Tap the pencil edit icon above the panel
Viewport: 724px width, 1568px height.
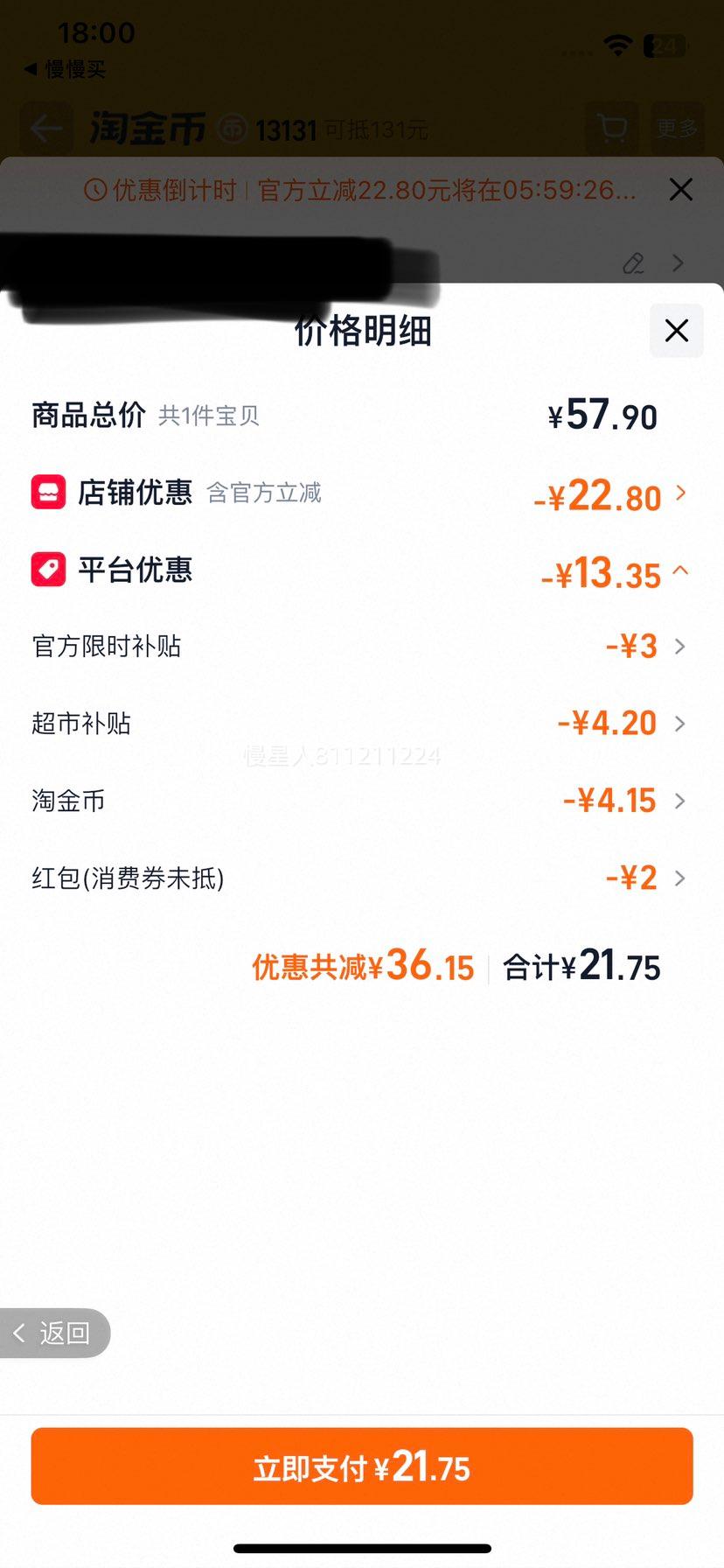click(x=633, y=263)
